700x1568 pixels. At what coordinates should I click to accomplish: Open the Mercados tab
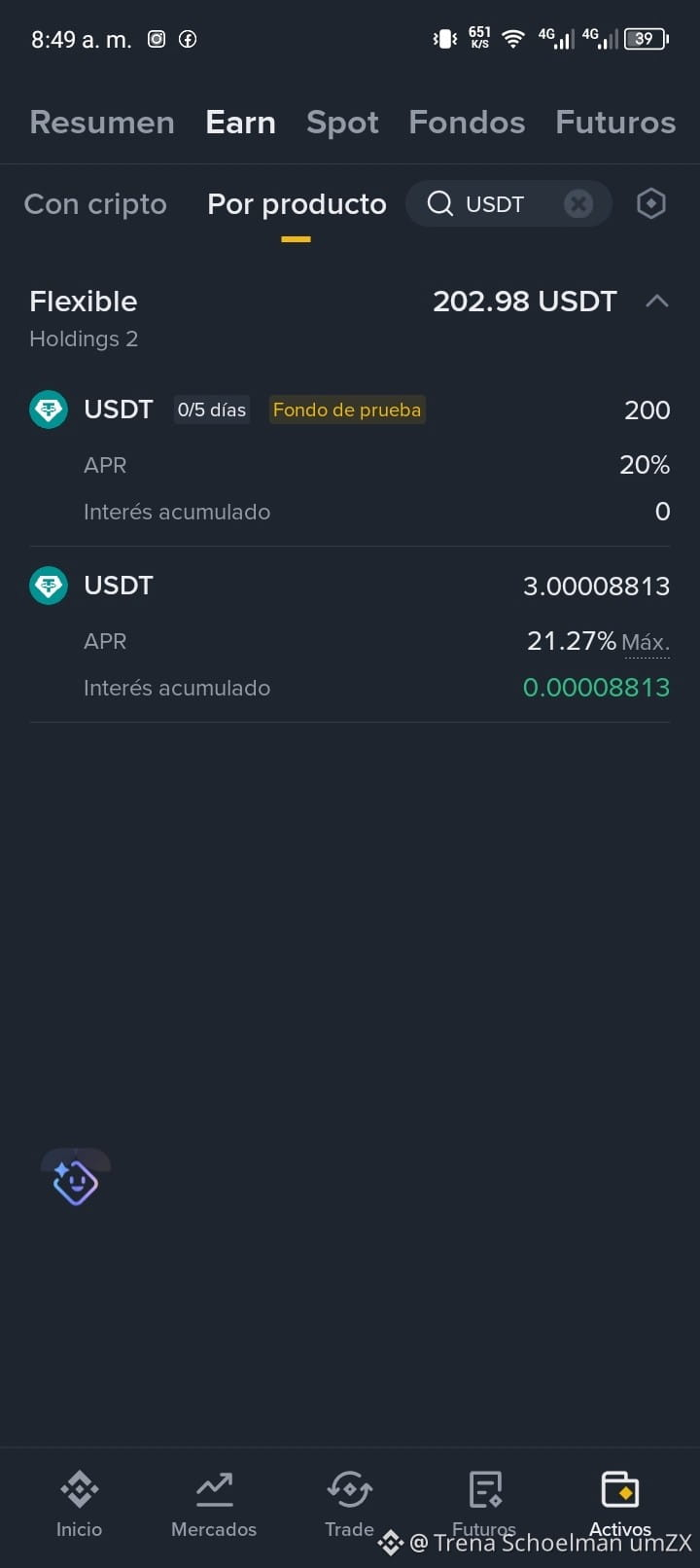pyautogui.click(x=214, y=1505)
